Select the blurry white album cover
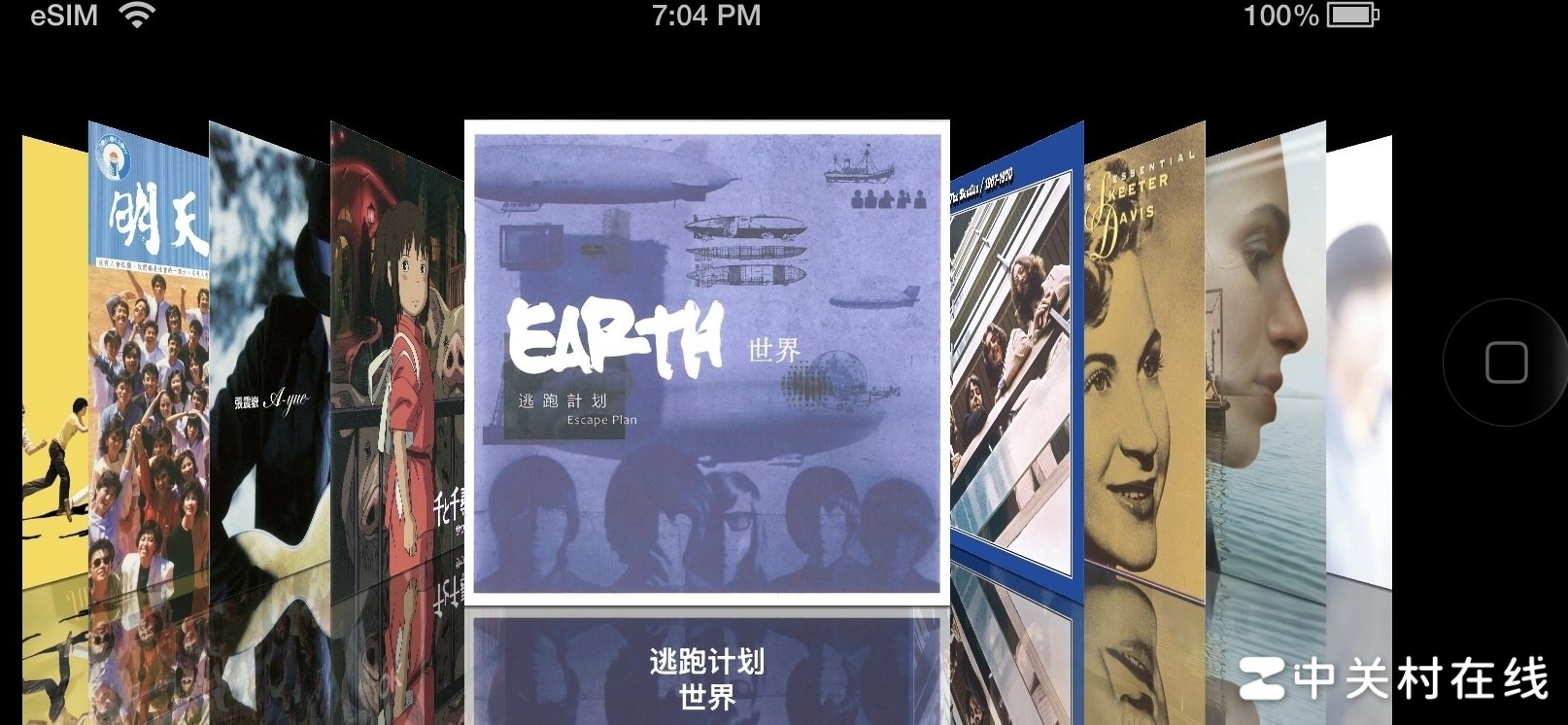 pyautogui.click(x=1359, y=362)
